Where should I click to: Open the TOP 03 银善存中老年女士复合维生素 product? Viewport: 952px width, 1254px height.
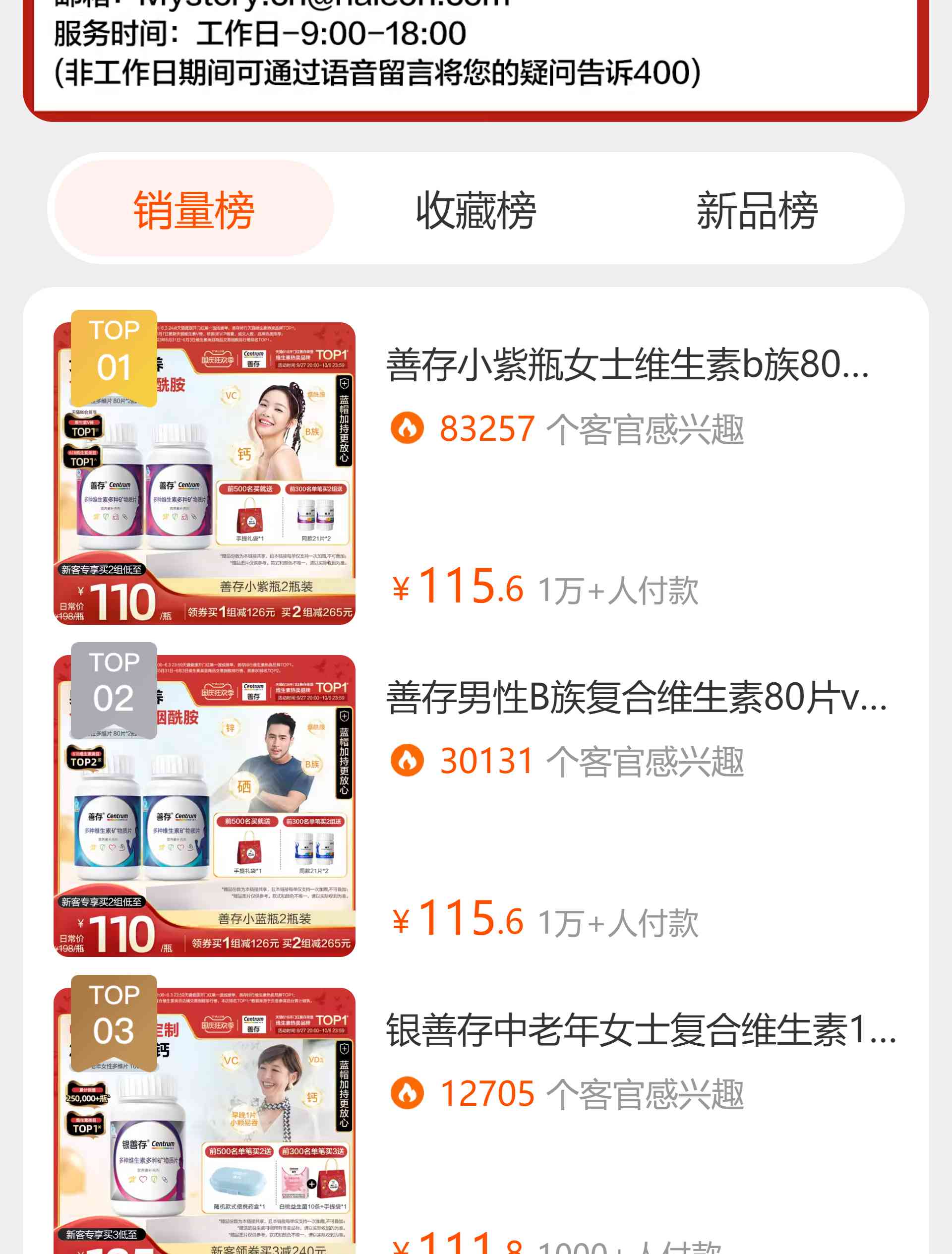point(641,1030)
